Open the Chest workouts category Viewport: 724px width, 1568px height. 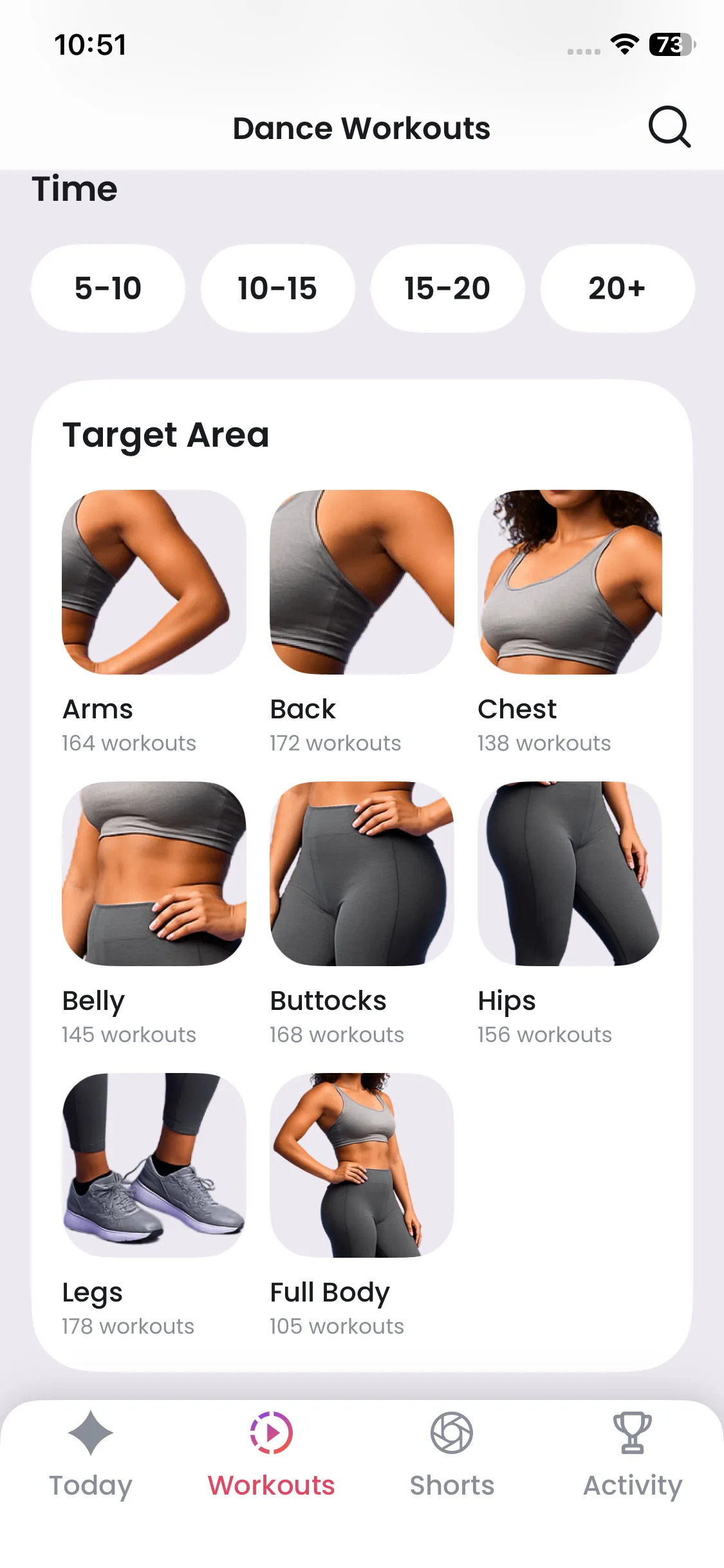tap(570, 583)
